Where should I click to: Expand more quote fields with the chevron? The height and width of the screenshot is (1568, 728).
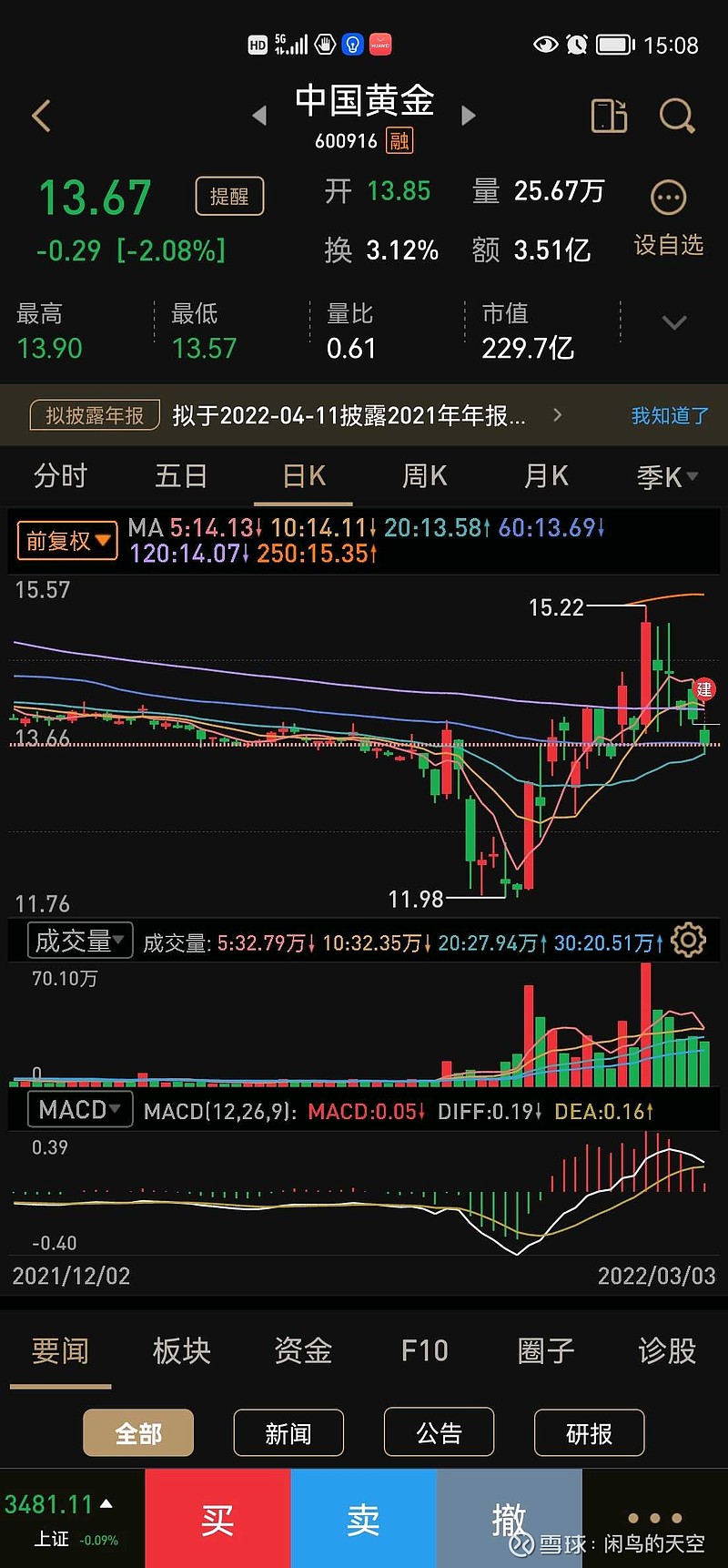coord(674,322)
